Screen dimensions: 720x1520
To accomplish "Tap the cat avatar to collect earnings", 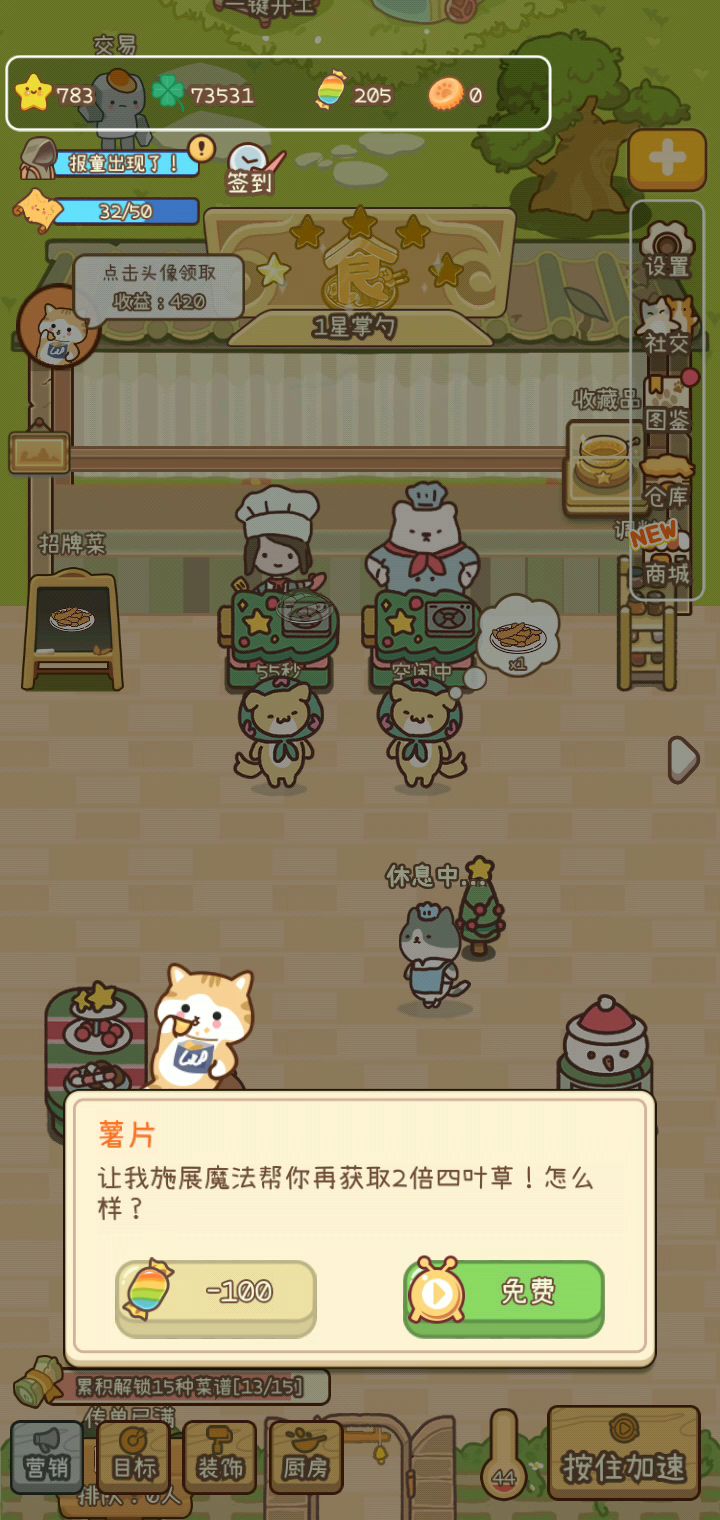I will [x=58, y=328].
